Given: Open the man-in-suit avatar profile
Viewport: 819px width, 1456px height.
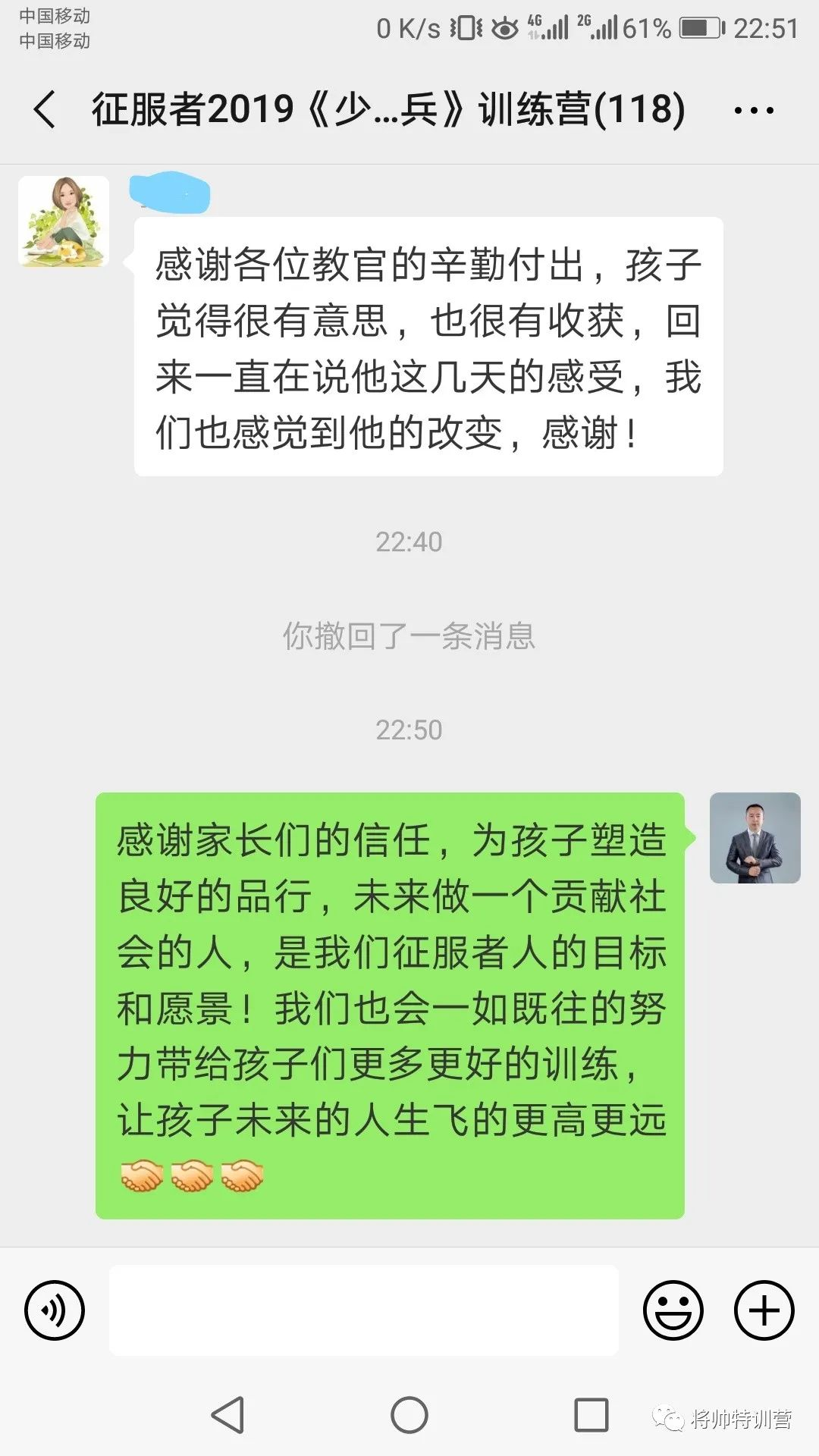Looking at the screenshot, I should point(755,838).
